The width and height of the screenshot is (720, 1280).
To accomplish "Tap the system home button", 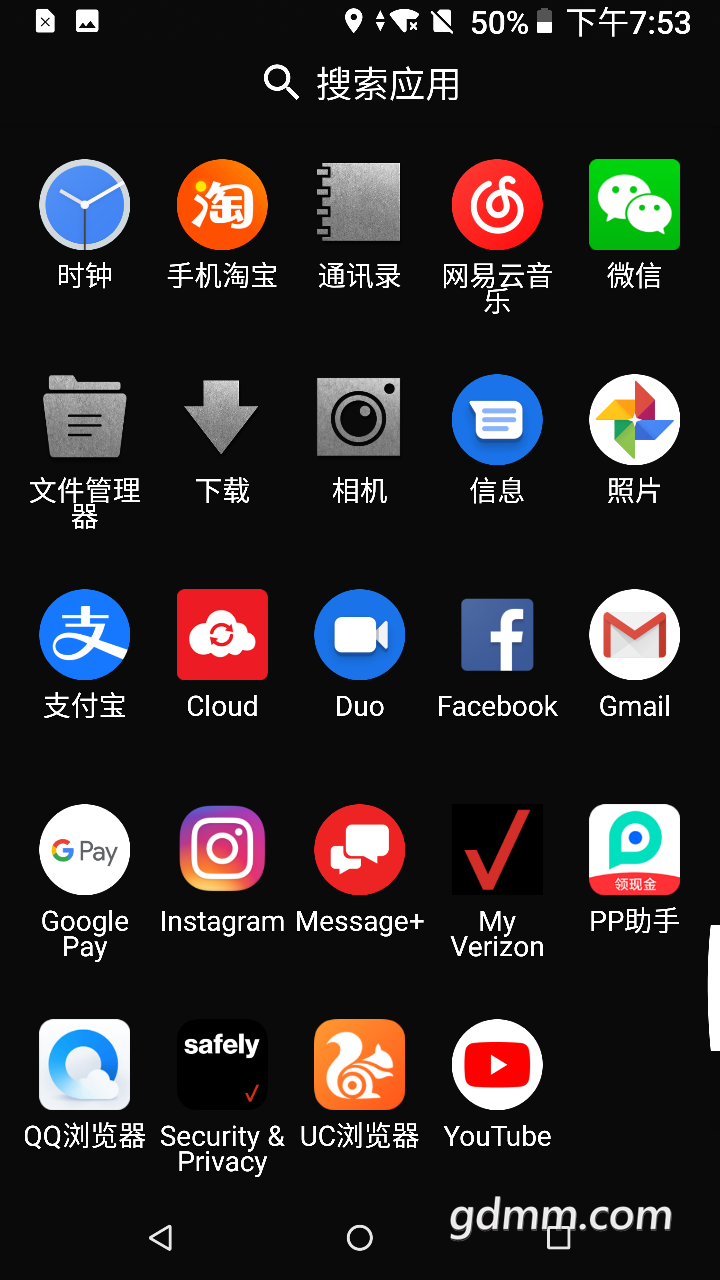I will 360,1238.
